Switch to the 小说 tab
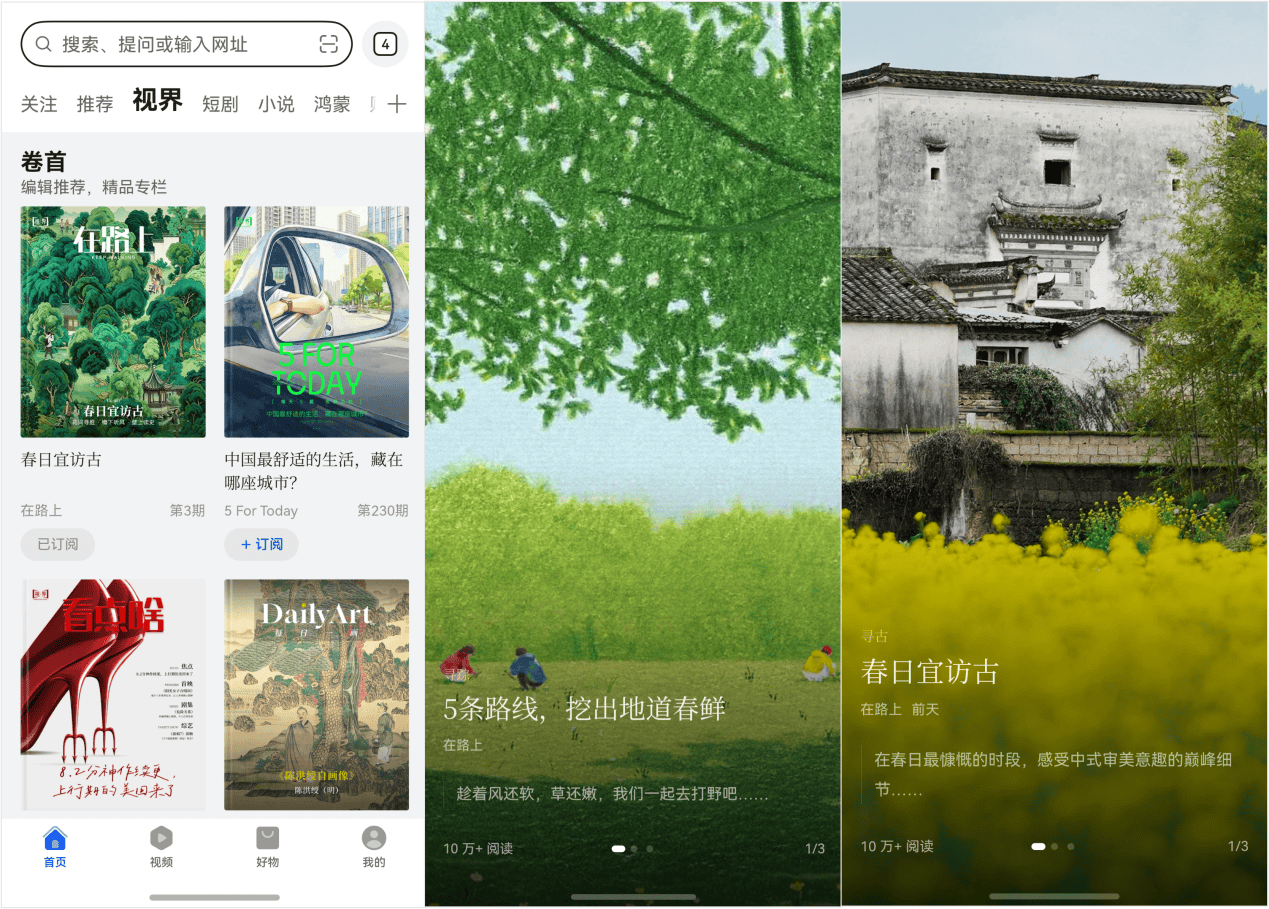This screenshot has height=909, width=1269. click(276, 104)
